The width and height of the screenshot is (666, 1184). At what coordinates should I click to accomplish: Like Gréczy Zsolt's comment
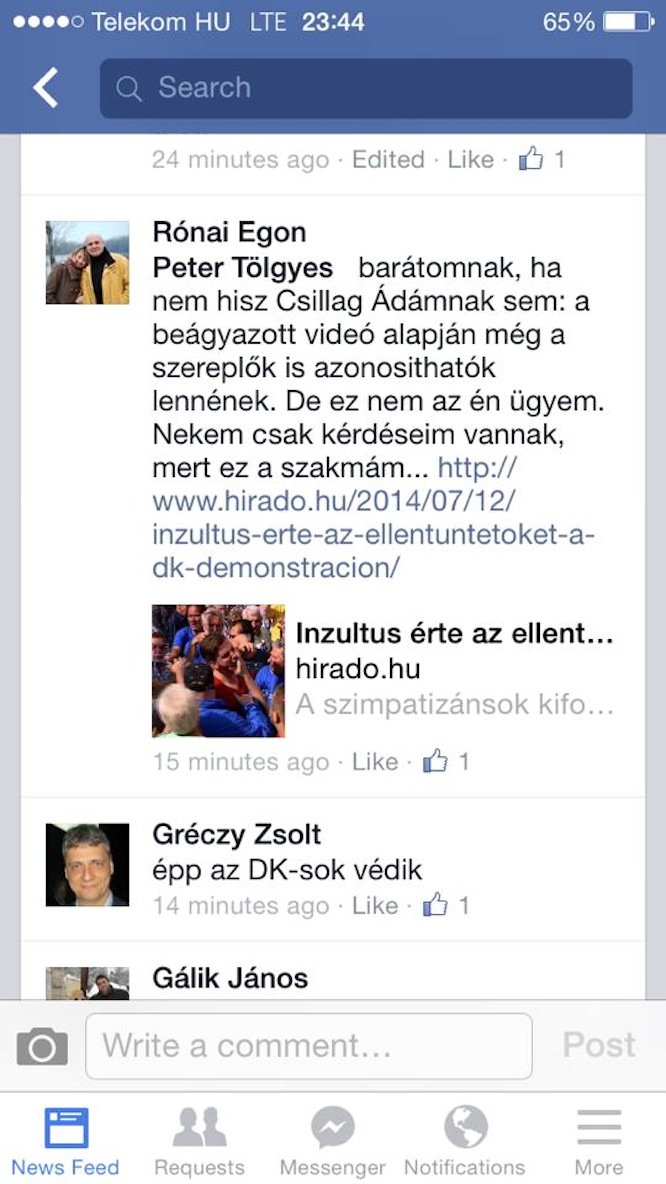(375, 906)
